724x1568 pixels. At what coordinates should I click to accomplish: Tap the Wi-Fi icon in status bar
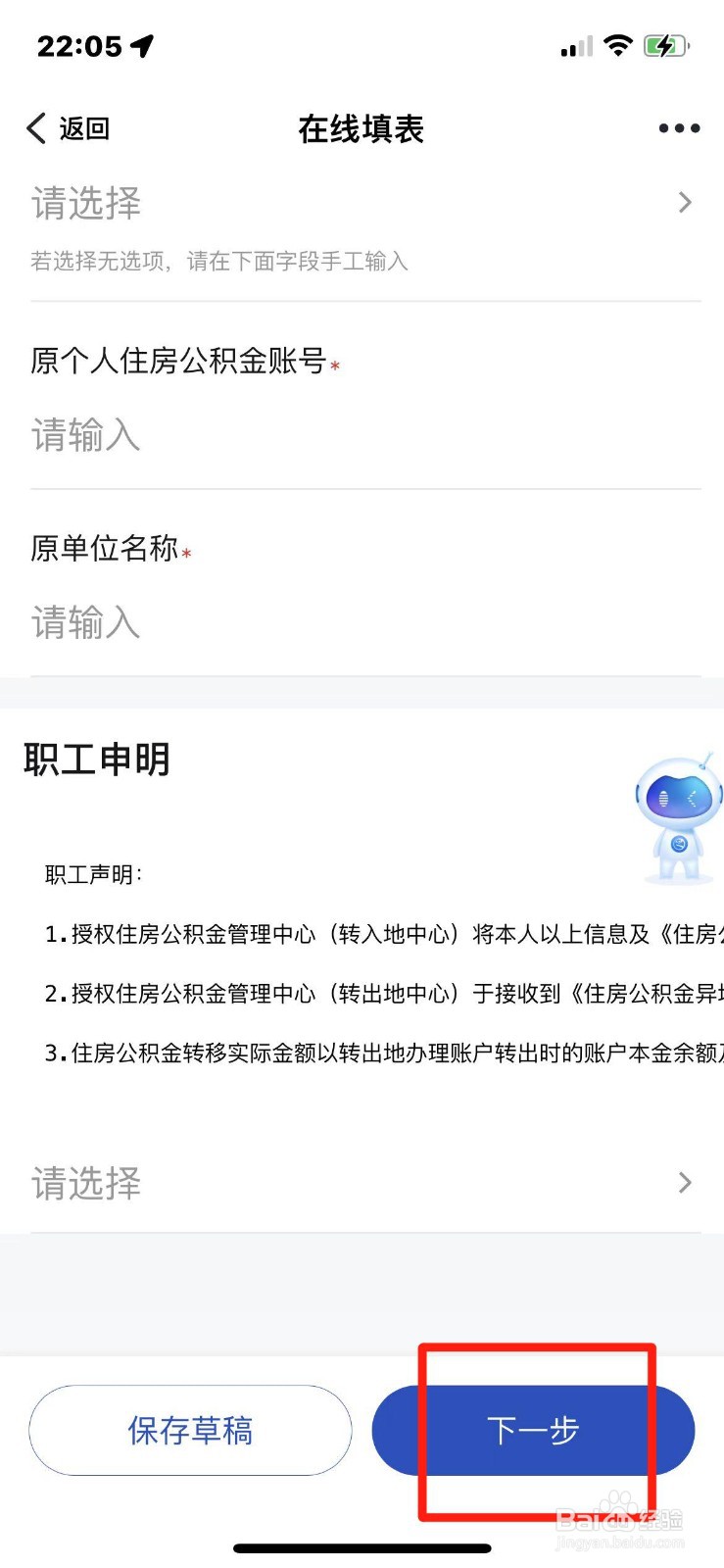619,45
